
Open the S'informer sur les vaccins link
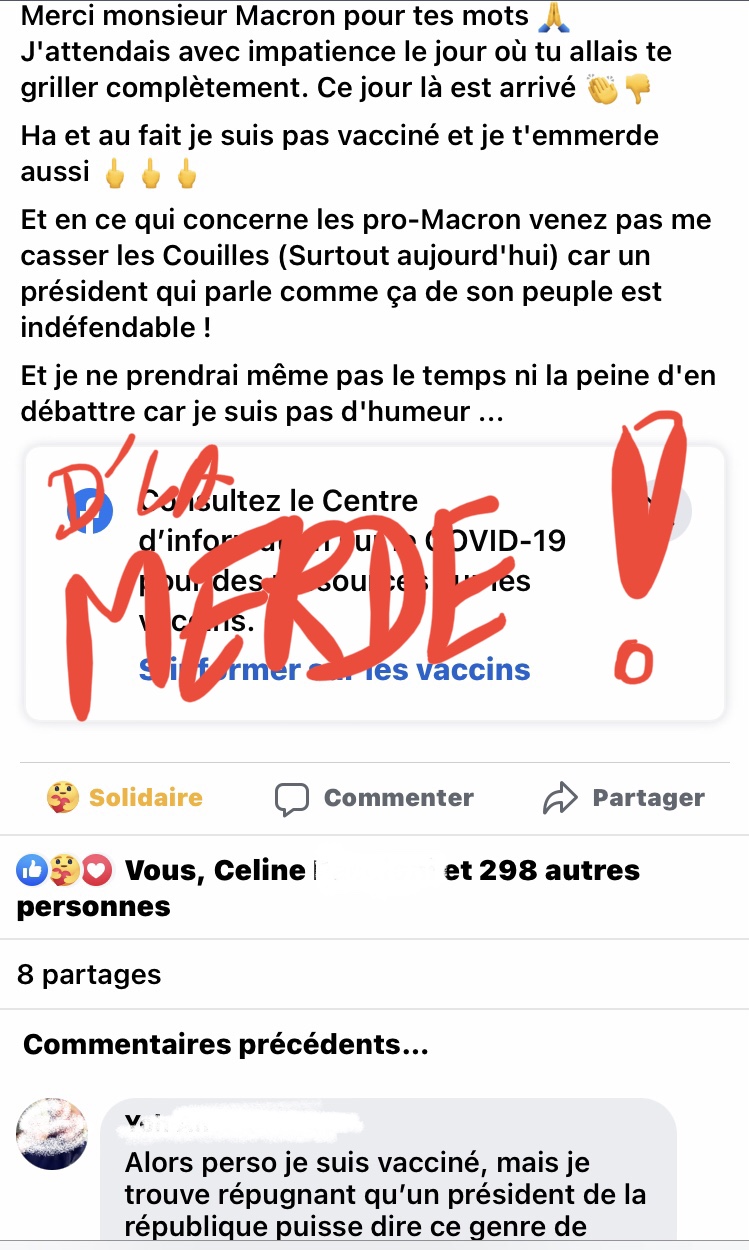(x=335, y=669)
